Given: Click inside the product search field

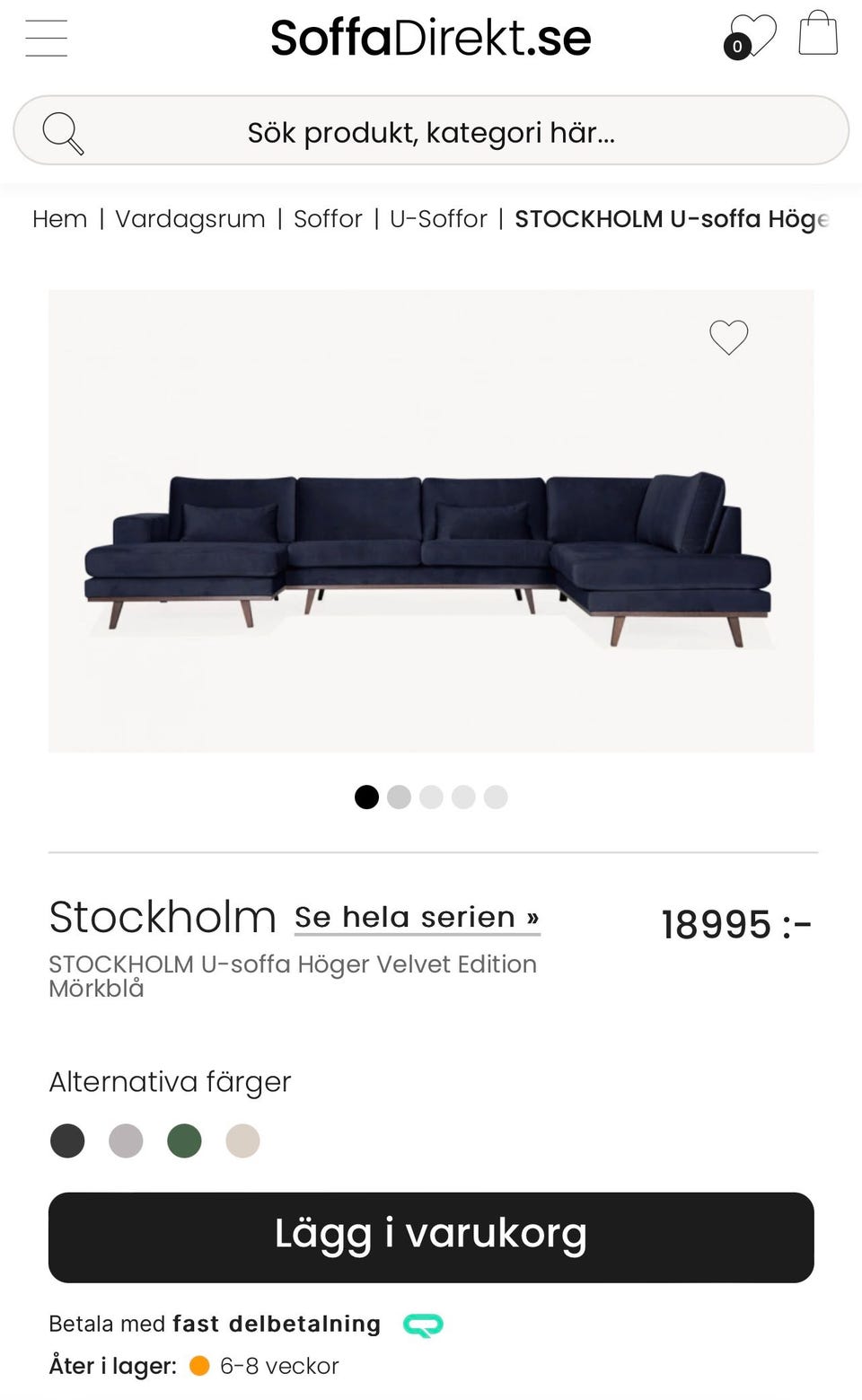Looking at the screenshot, I should 431,131.
